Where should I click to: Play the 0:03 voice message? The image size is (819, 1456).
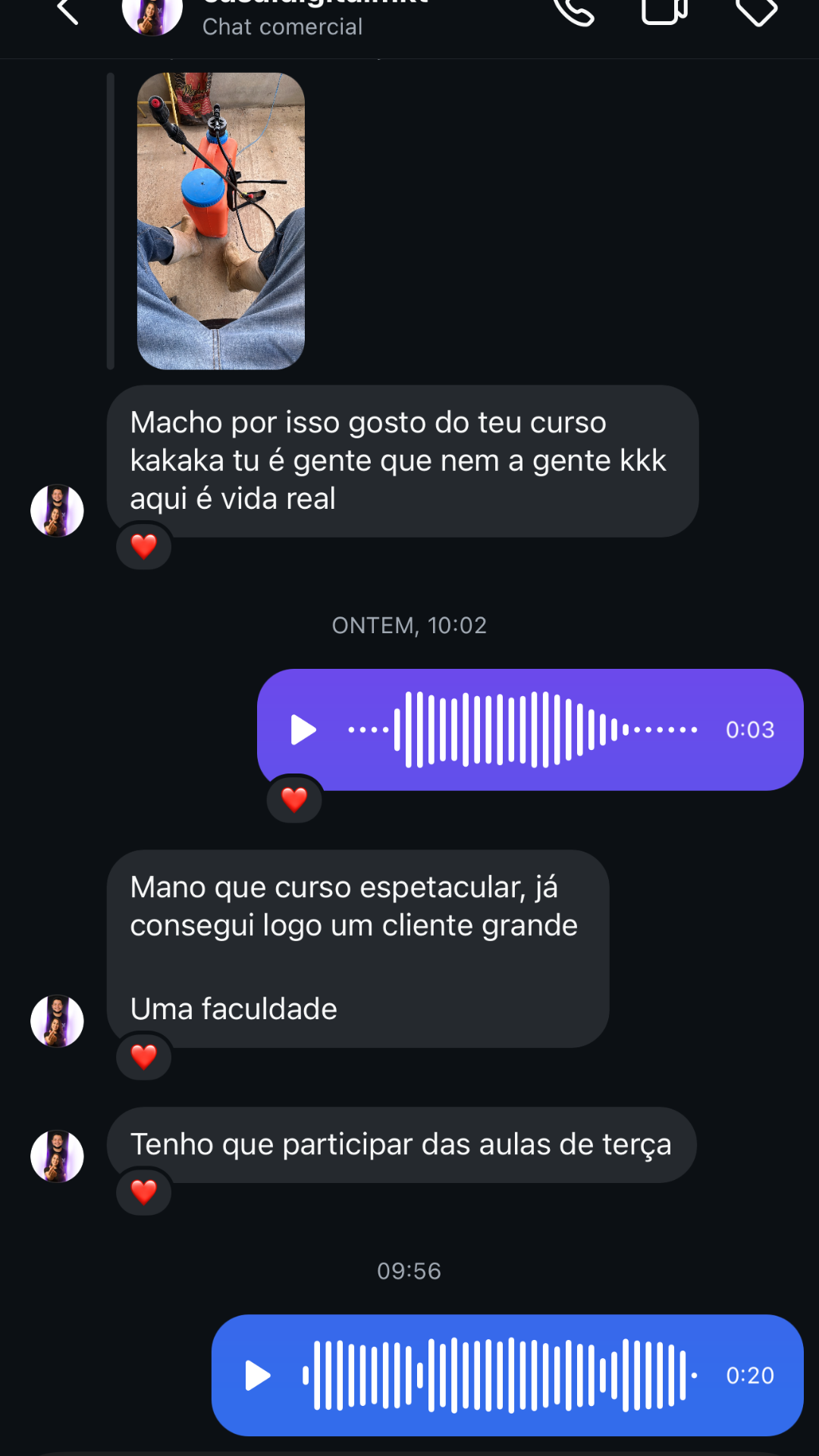tap(303, 730)
